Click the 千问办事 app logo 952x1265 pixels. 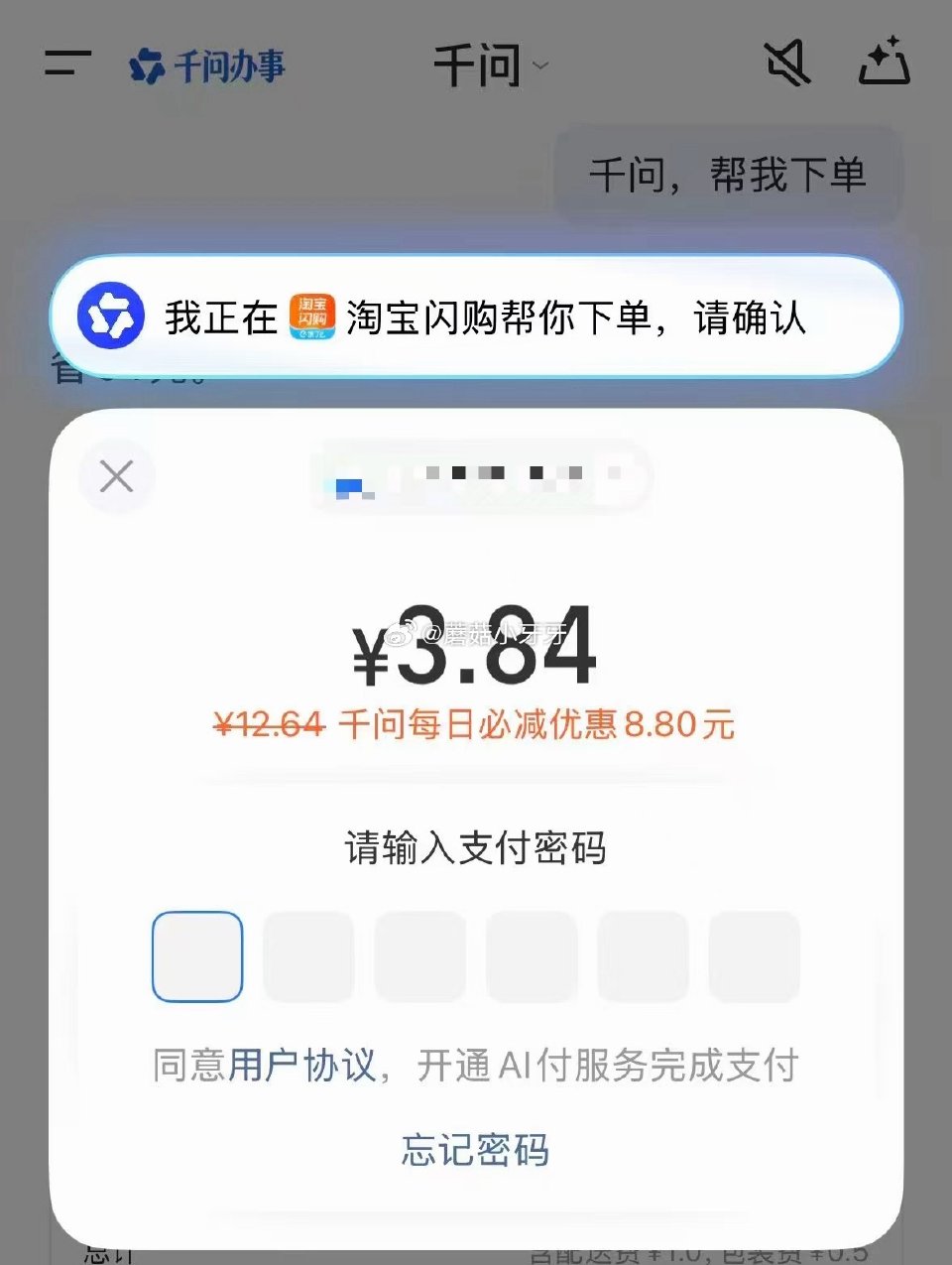pos(145,63)
